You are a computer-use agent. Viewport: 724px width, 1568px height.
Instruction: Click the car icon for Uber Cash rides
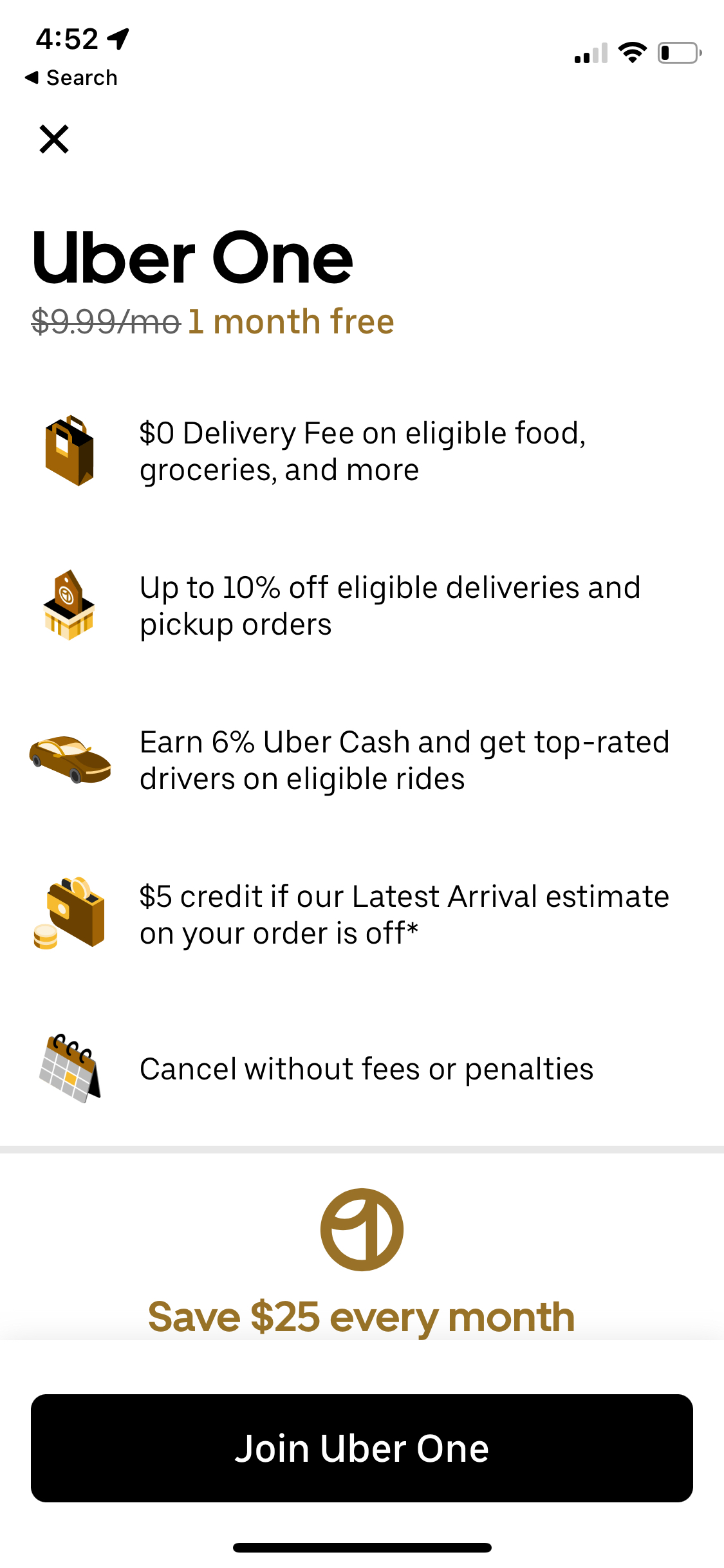click(x=70, y=760)
